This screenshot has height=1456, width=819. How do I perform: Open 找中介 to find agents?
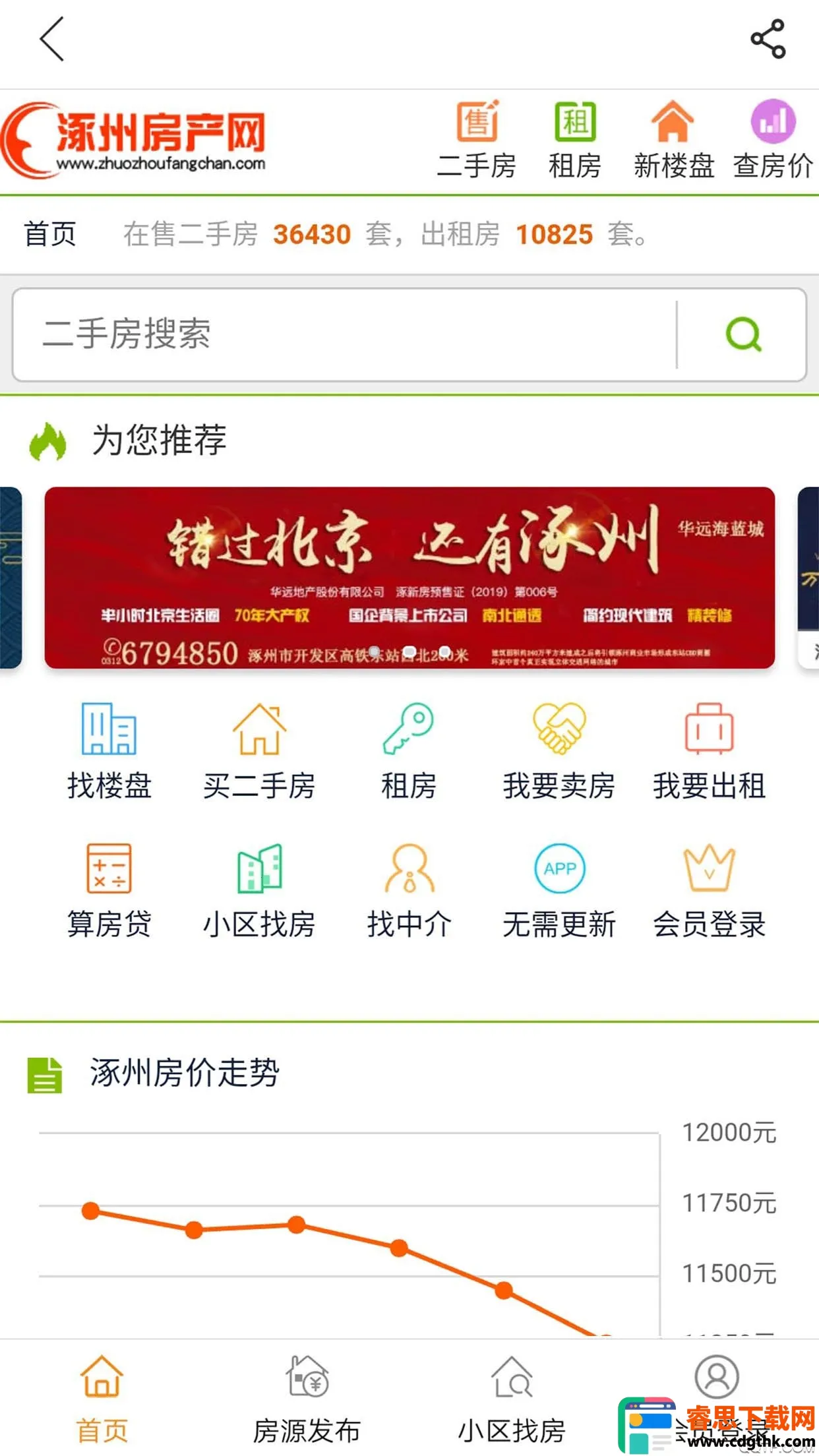tap(409, 889)
